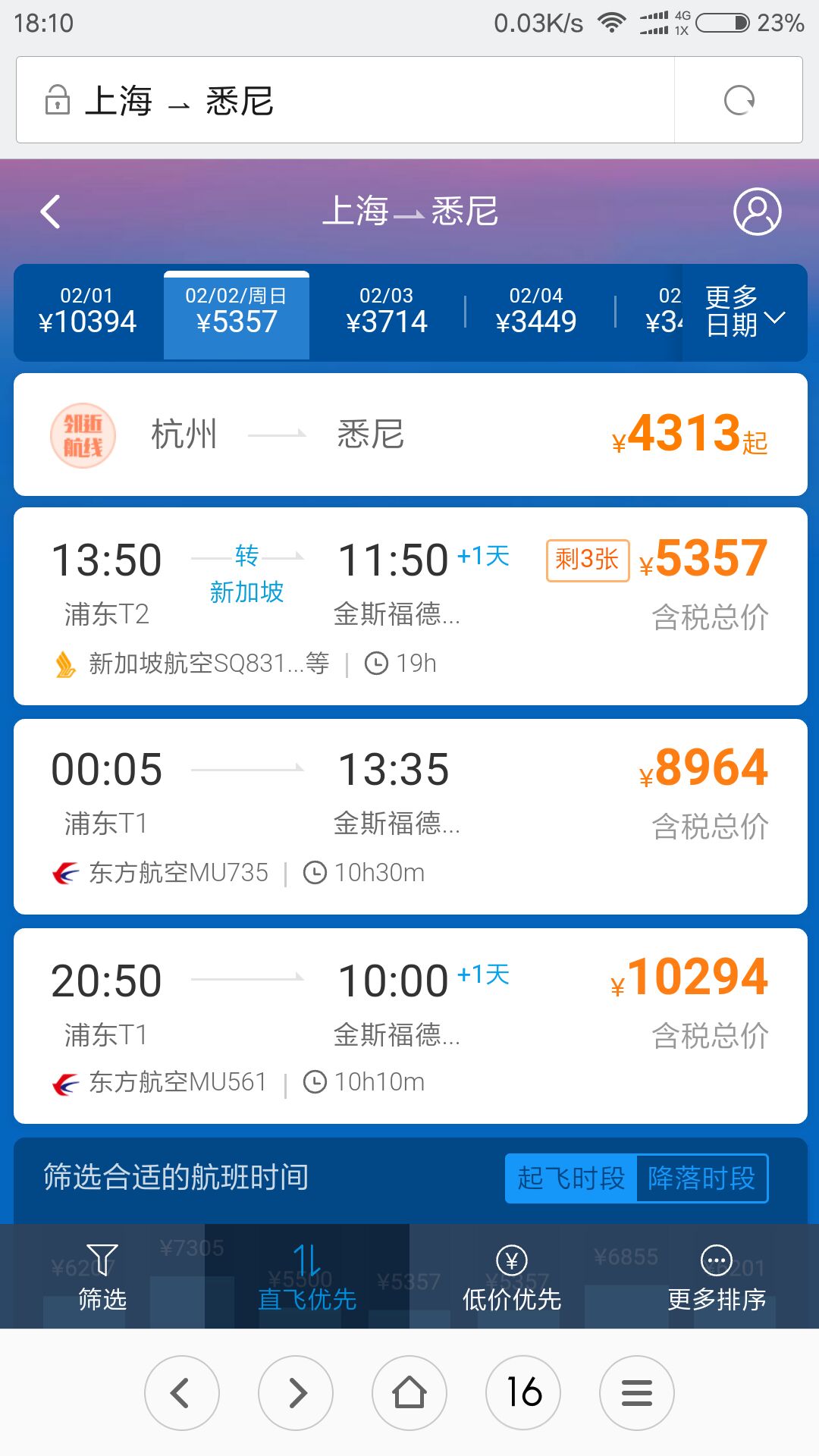Viewport: 819px width, 1456px height.
Task: Sort by 直飞优先
Action: [307, 1277]
